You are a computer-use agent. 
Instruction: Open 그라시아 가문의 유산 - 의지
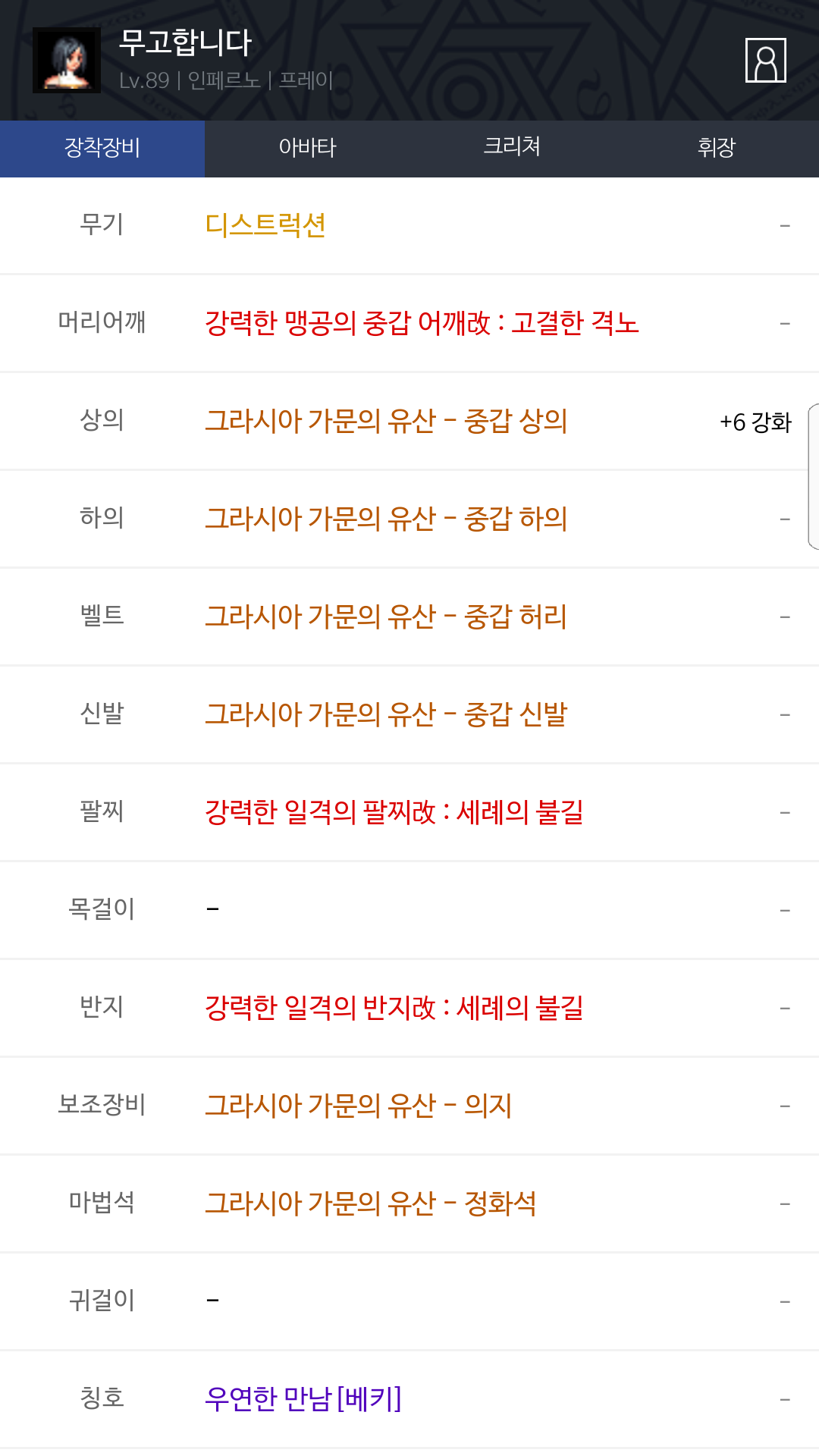[359, 1106]
